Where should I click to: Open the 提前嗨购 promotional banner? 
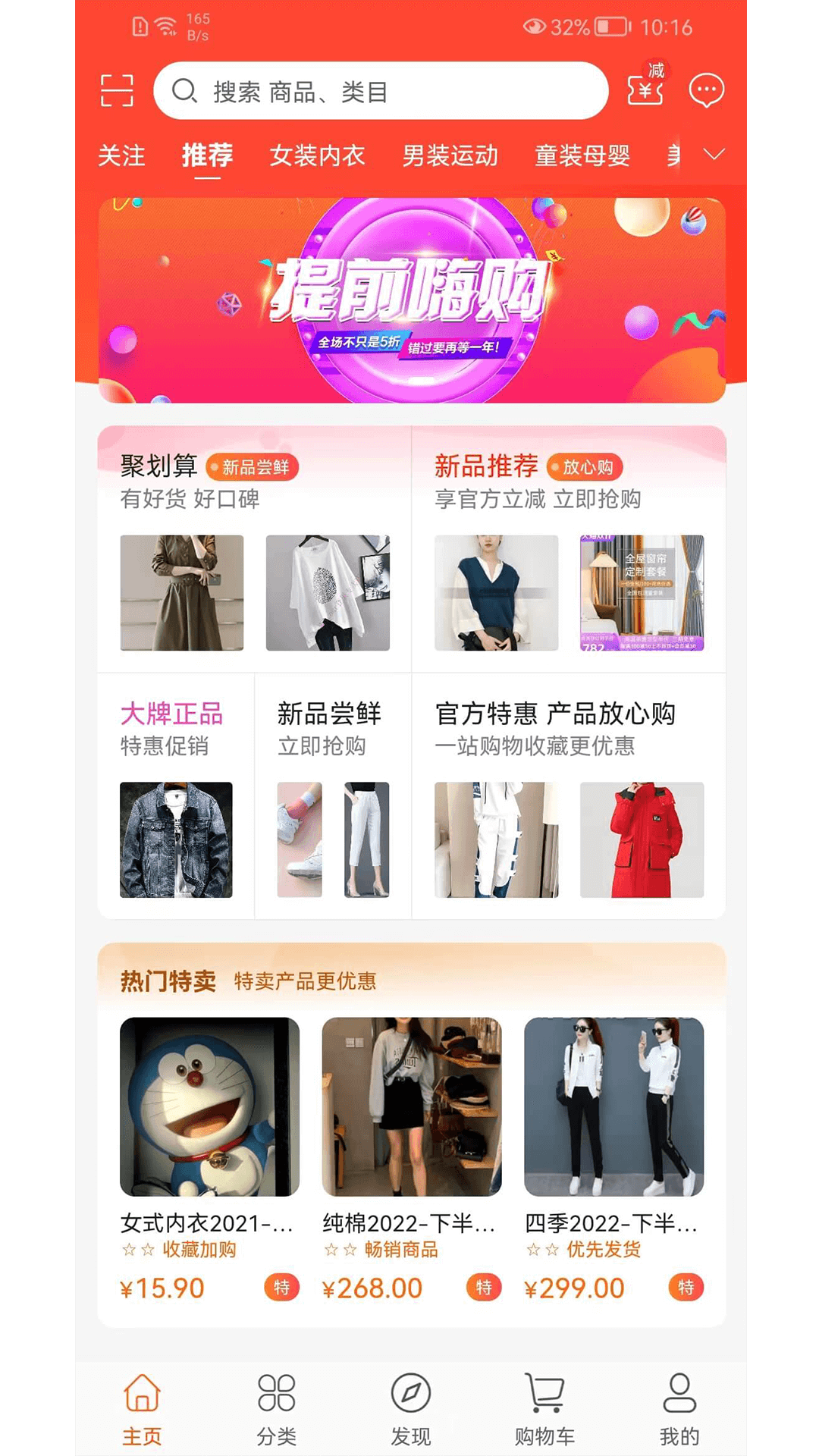click(x=411, y=300)
